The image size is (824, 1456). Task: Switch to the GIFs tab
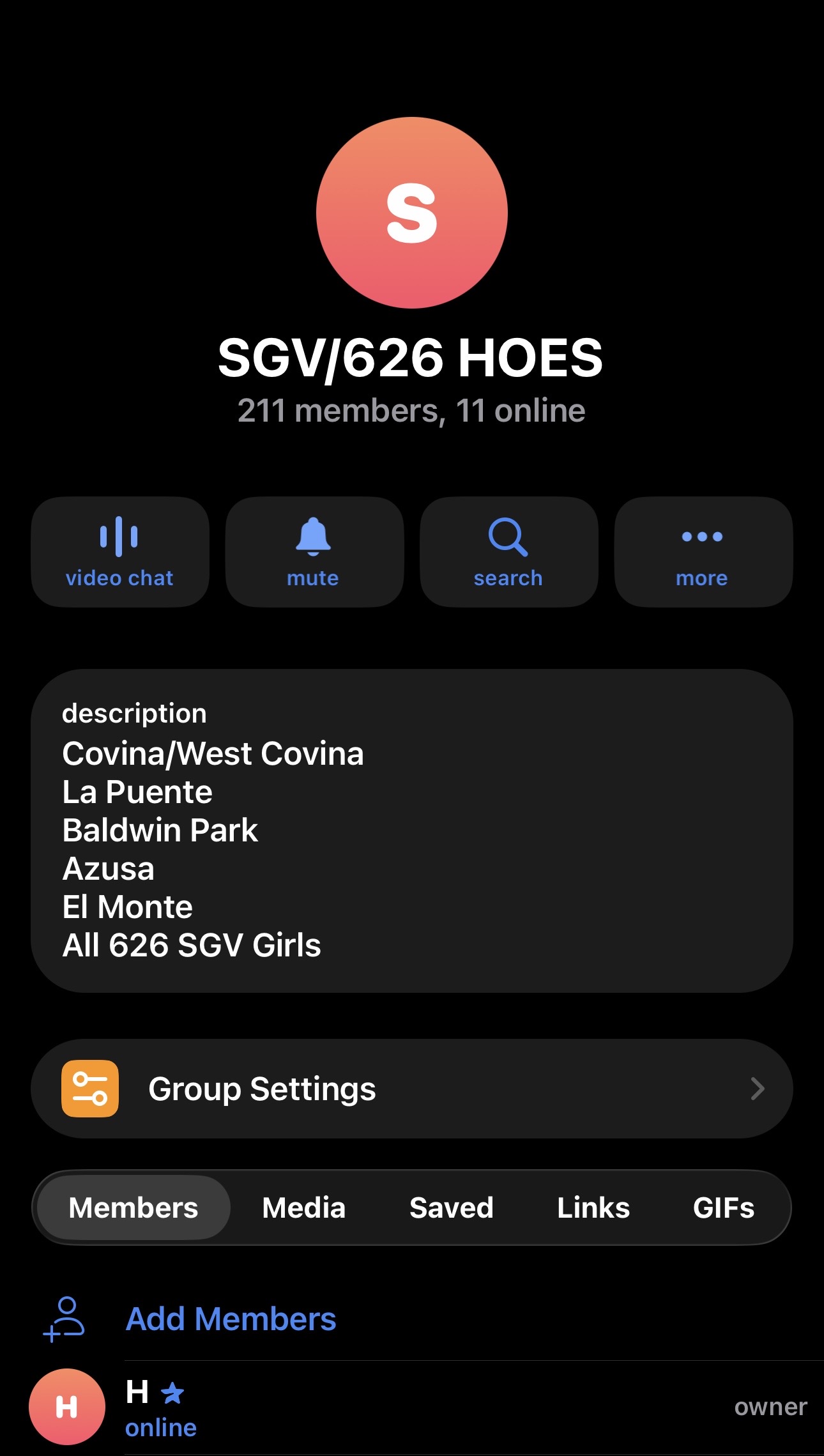pos(723,1207)
